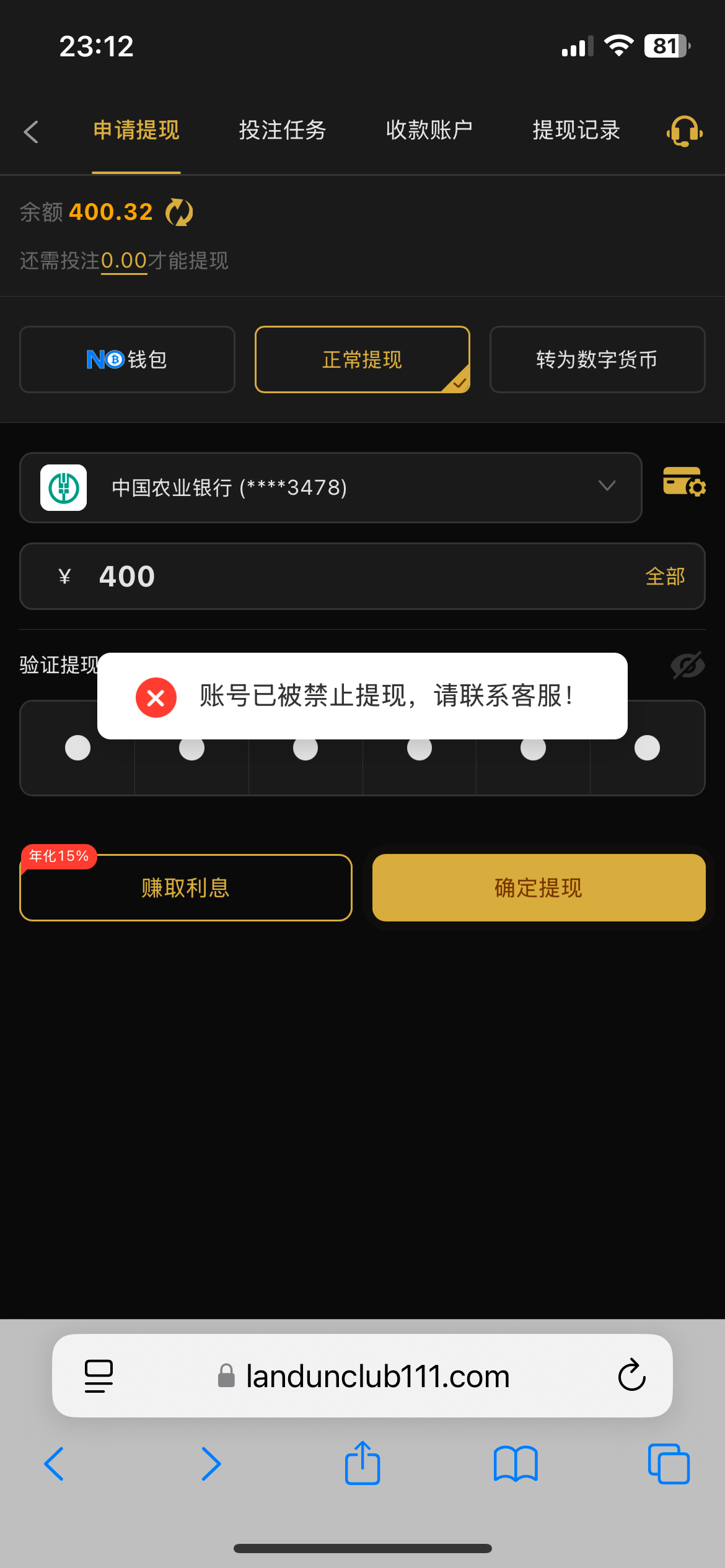Open online customer service support
The width and height of the screenshot is (725, 1568).
(x=683, y=132)
